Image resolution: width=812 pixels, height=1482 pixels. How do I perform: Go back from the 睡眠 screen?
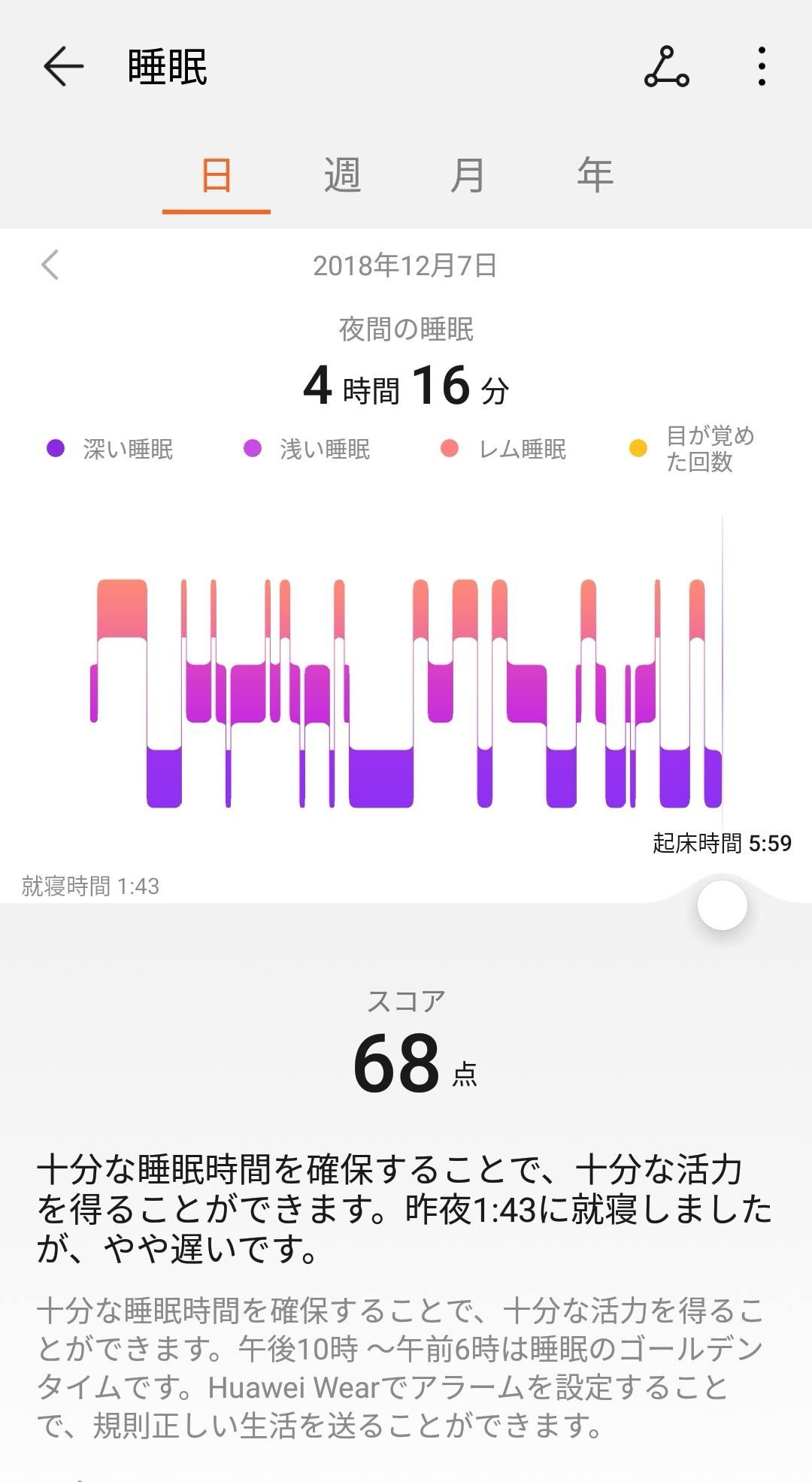[63, 67]
